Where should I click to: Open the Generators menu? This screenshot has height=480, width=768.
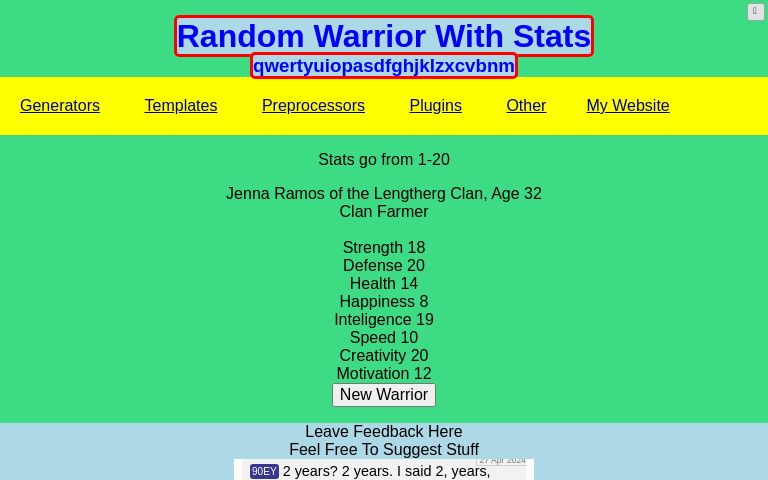click(60, 106)
